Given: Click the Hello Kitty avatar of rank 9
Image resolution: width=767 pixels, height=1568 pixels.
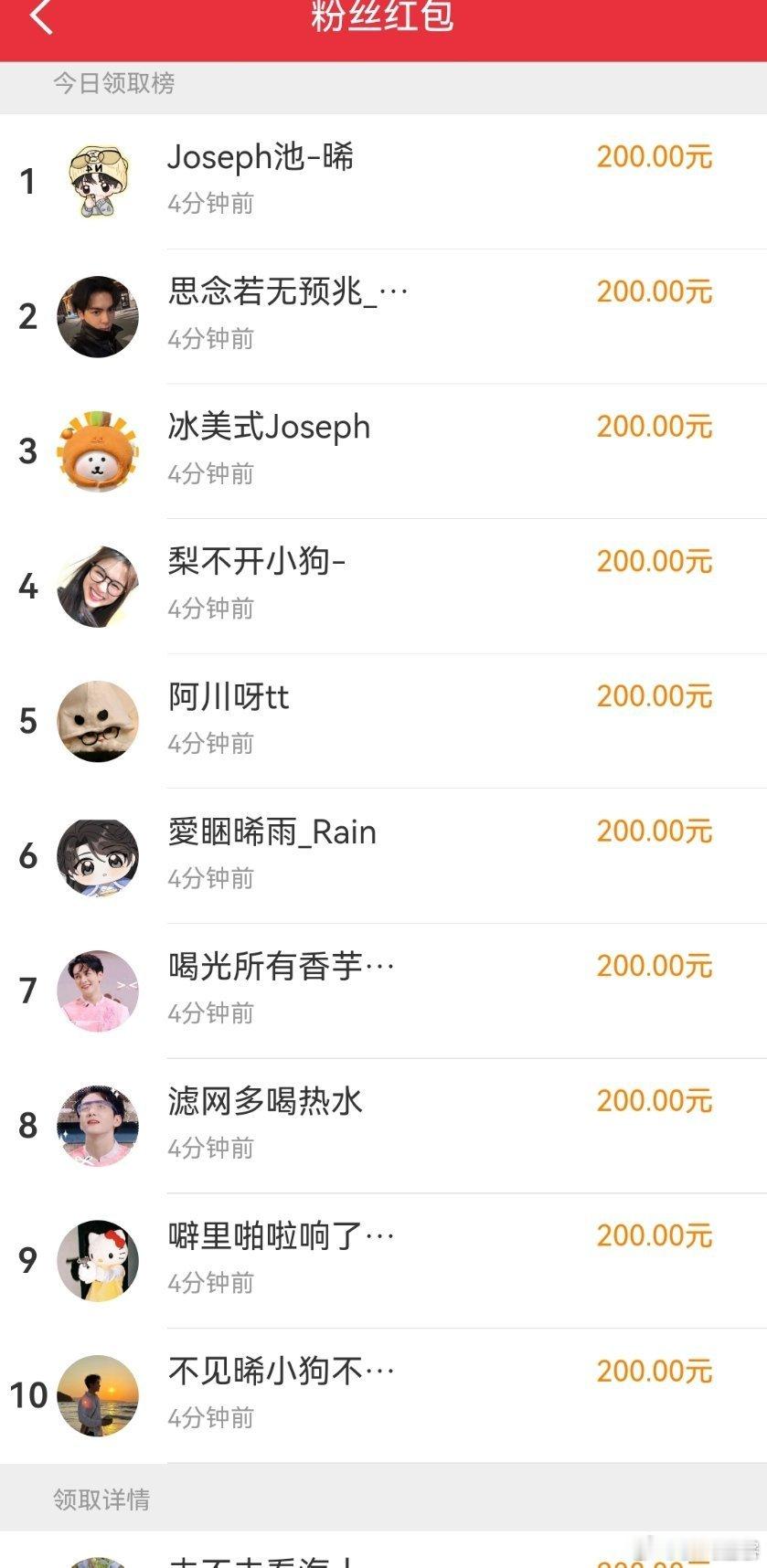Looking at the screenshot, I should (x=99, y=1260).
